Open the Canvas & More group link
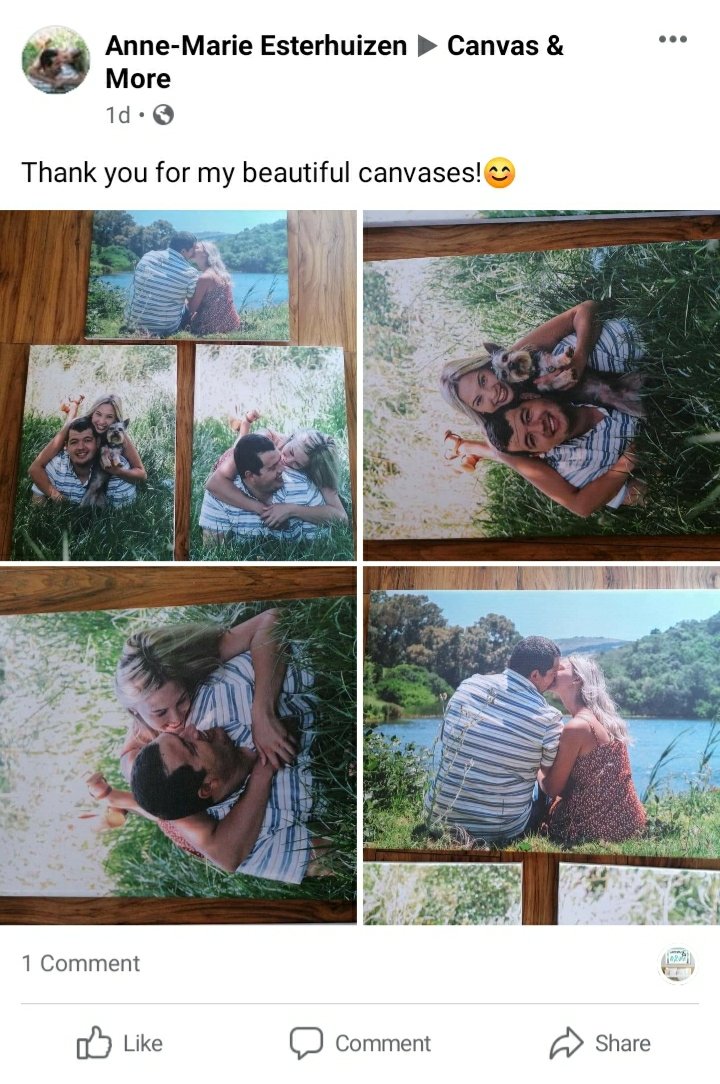Image resolution: width=720 pixels, height=1084 pixels. pyautogui.click(x=505, y=46)
